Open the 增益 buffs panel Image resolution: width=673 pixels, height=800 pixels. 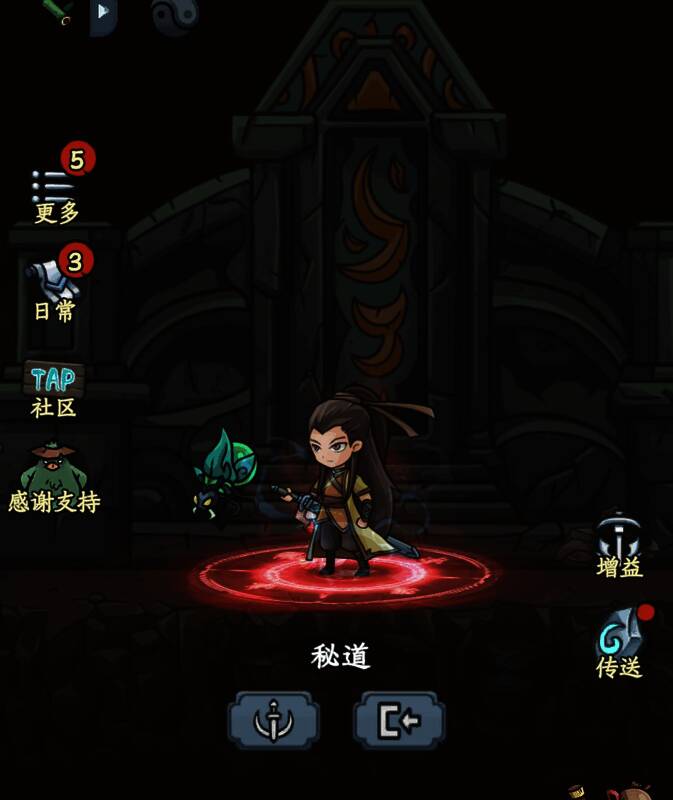(619, 547)
